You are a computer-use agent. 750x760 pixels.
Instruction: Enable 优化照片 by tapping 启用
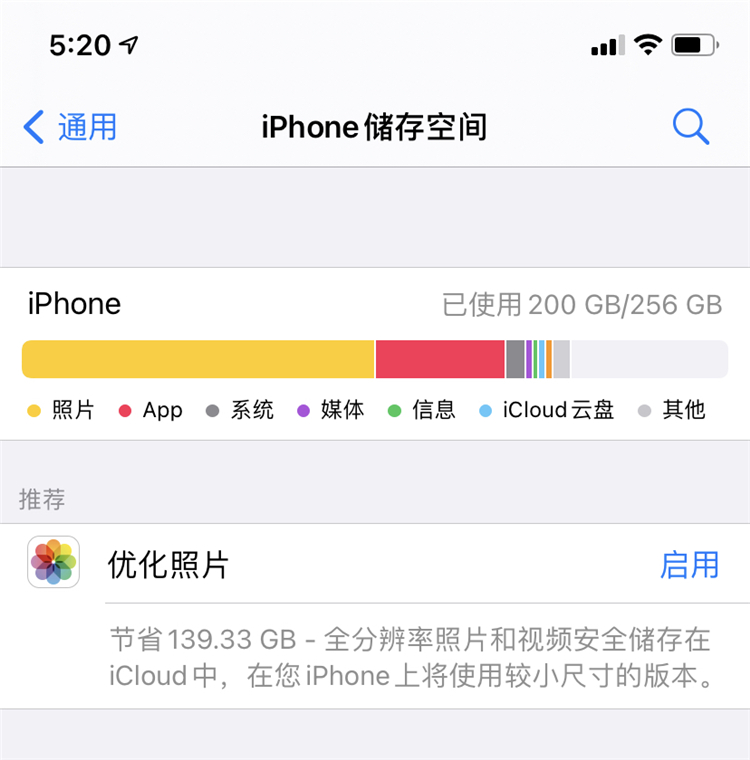[691, 565]
